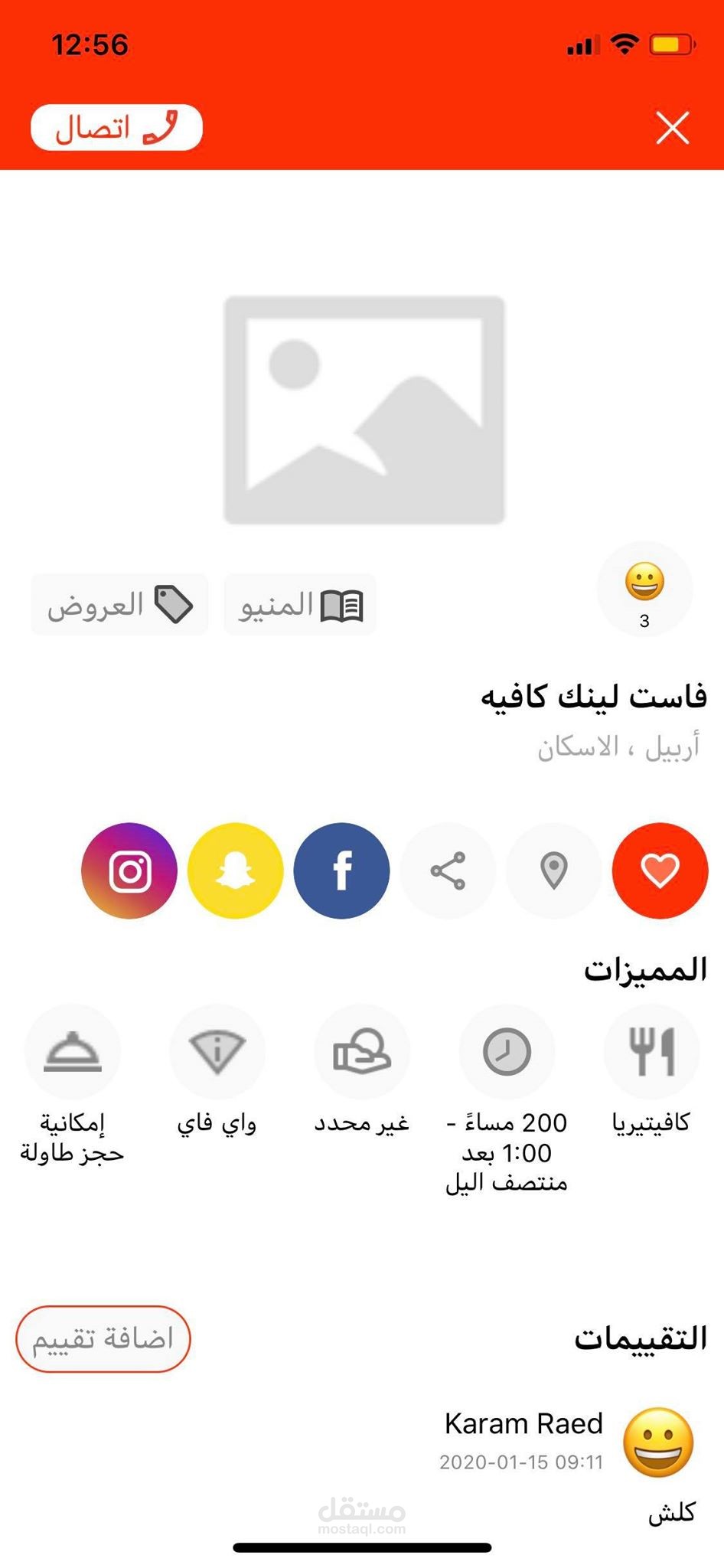Open the cafe's Facebook page

(x=341, y=871)
